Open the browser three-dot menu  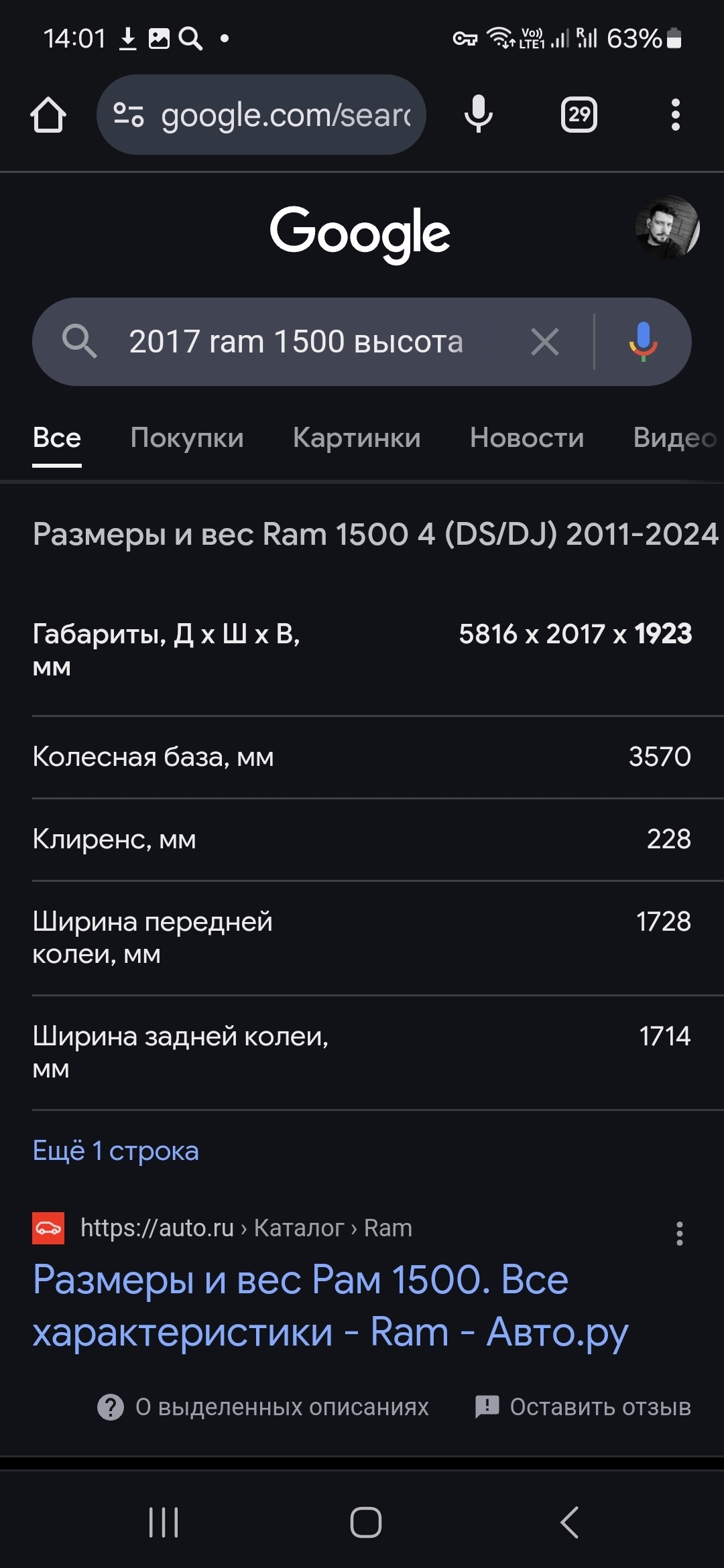675,115
